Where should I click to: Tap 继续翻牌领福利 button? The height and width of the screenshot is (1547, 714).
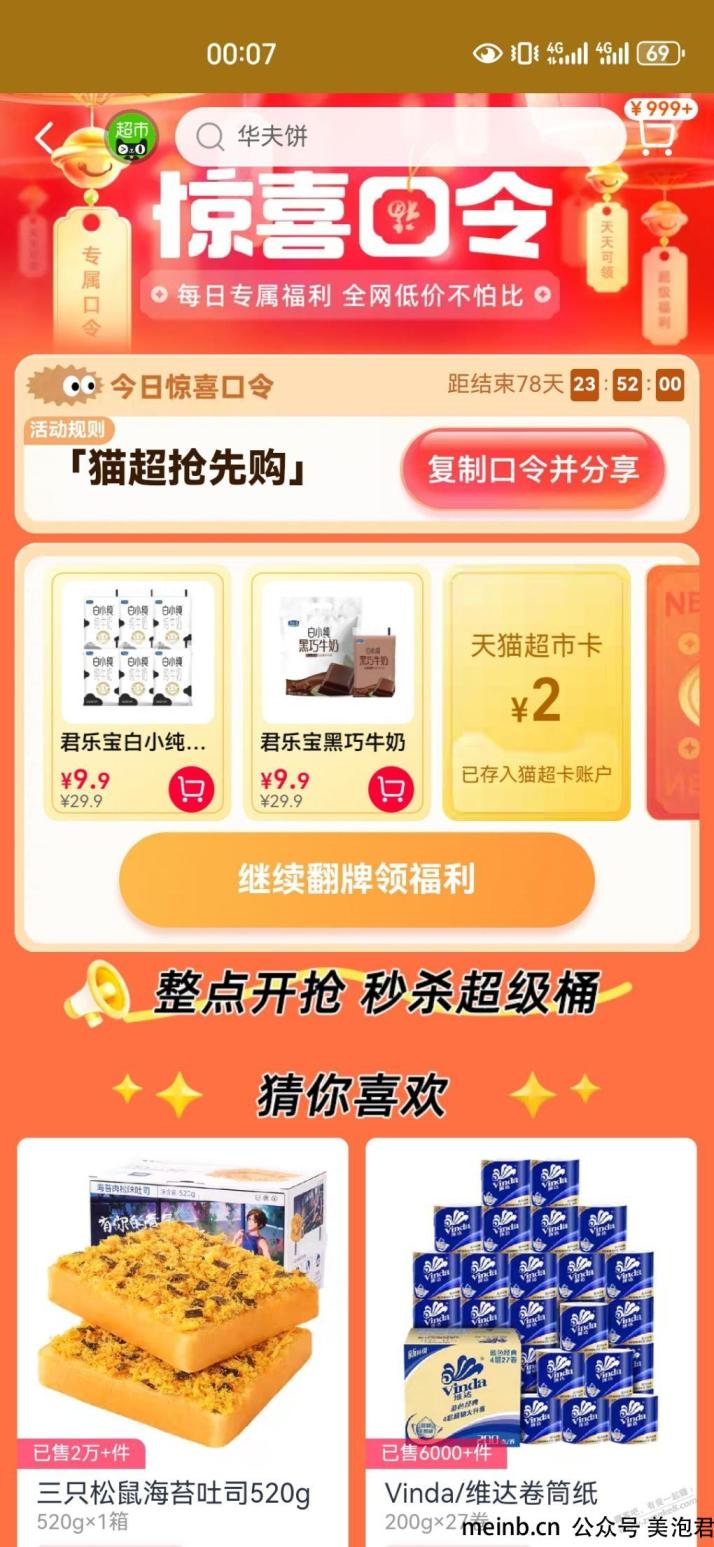(x=357, y=880)
